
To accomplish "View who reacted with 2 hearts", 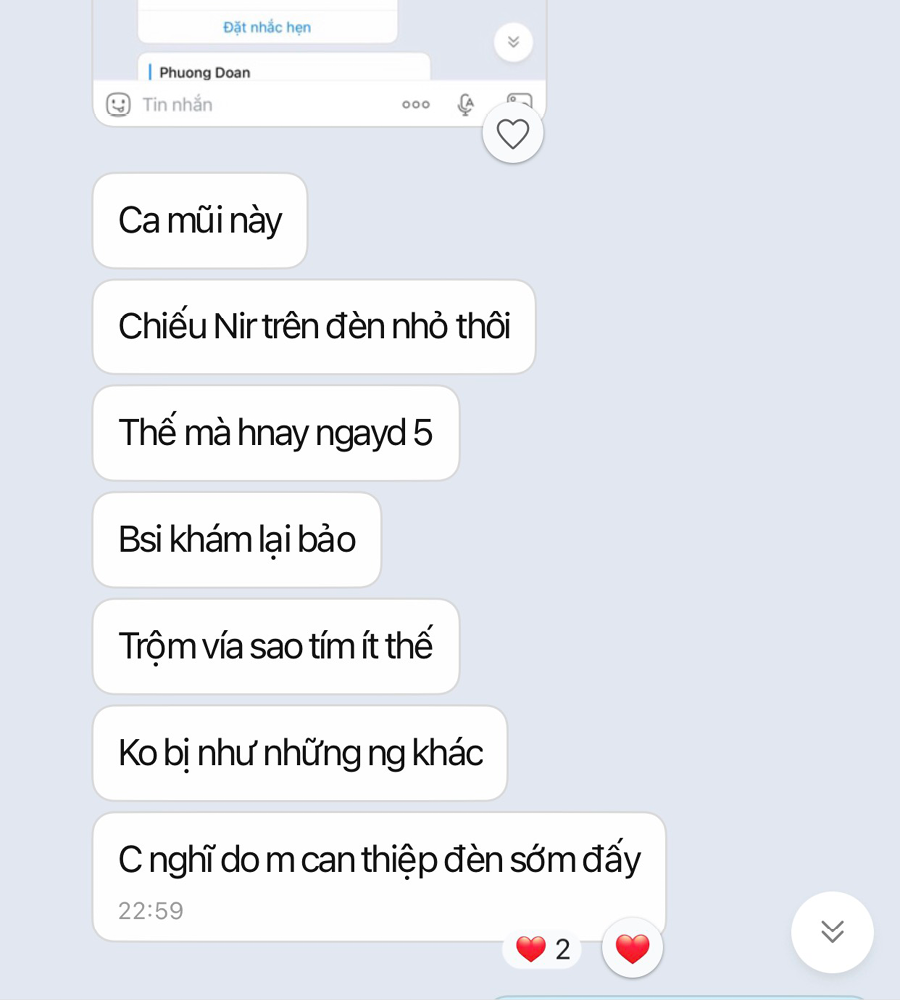I will click(x=542, y=949).
